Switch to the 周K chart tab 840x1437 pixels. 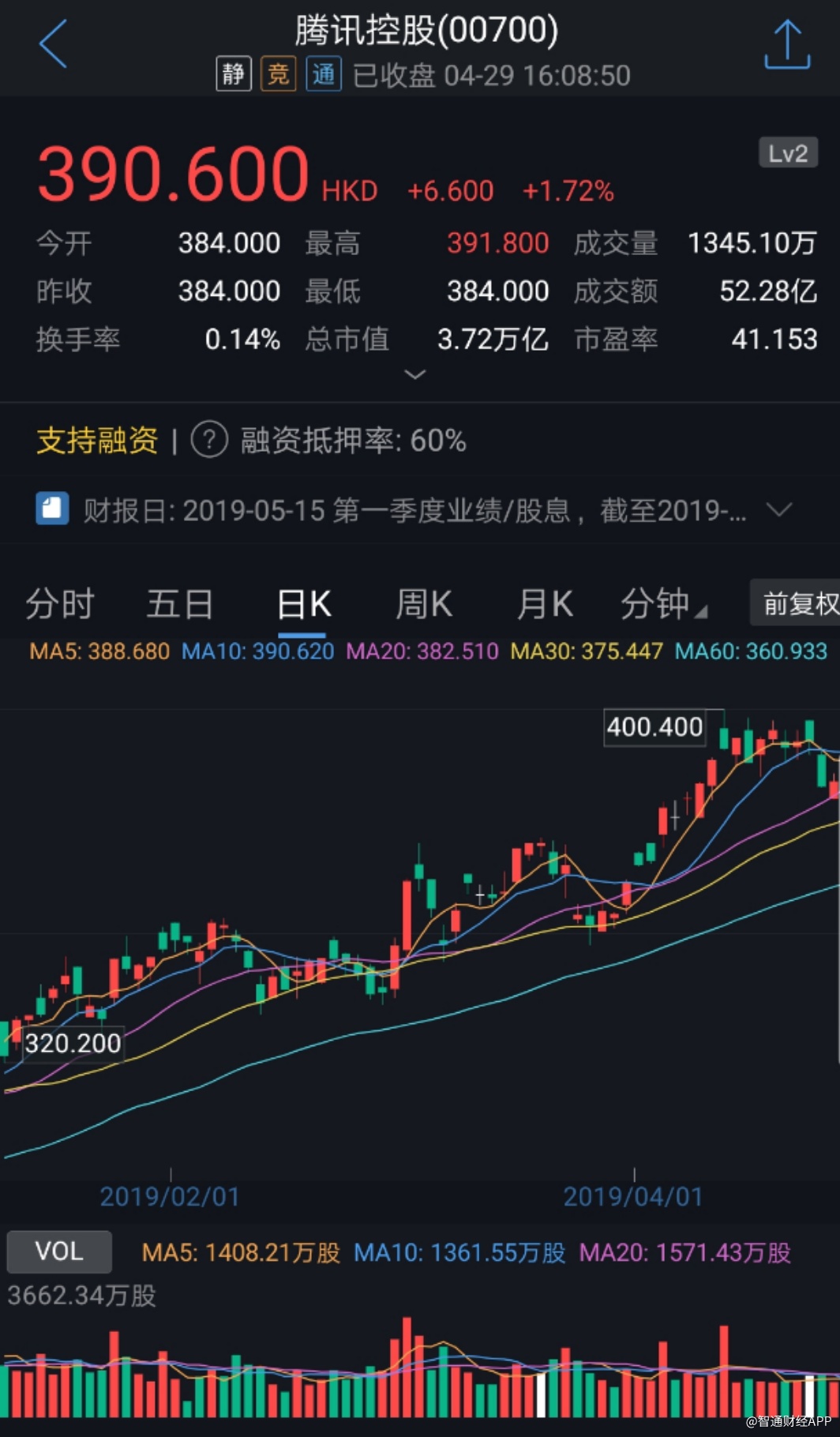tap(424, 605)
